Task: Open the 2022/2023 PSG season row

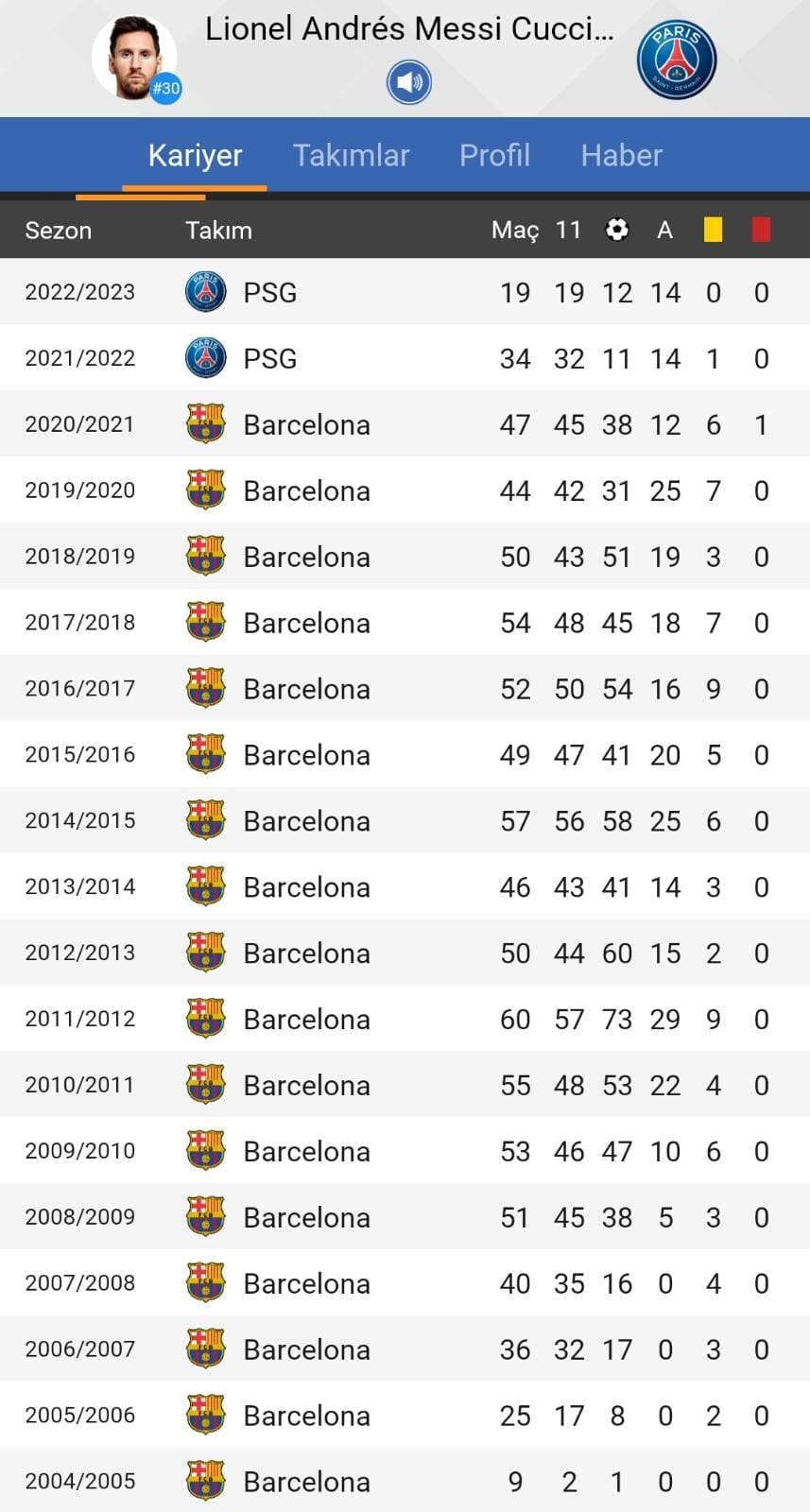Action: pos(405,292)
